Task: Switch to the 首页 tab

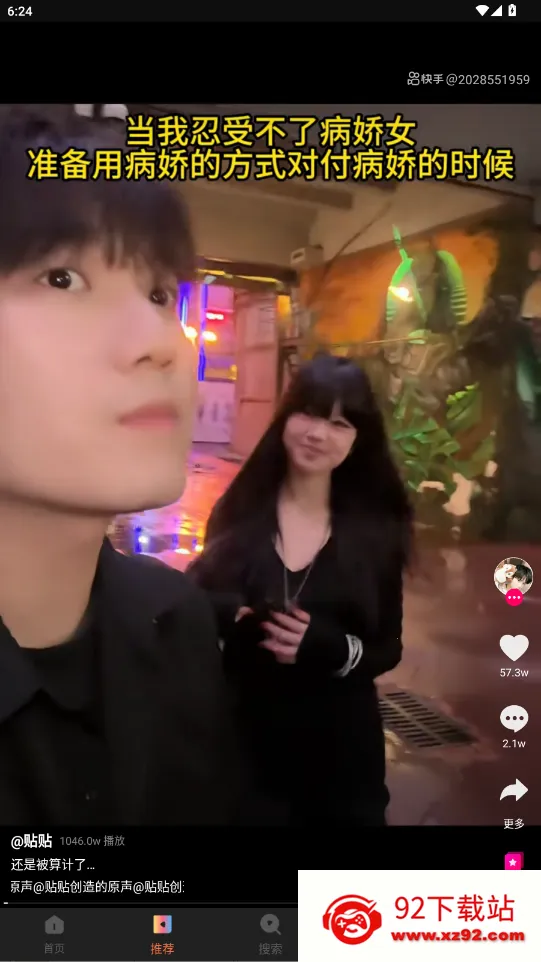Action: [54, 934]
